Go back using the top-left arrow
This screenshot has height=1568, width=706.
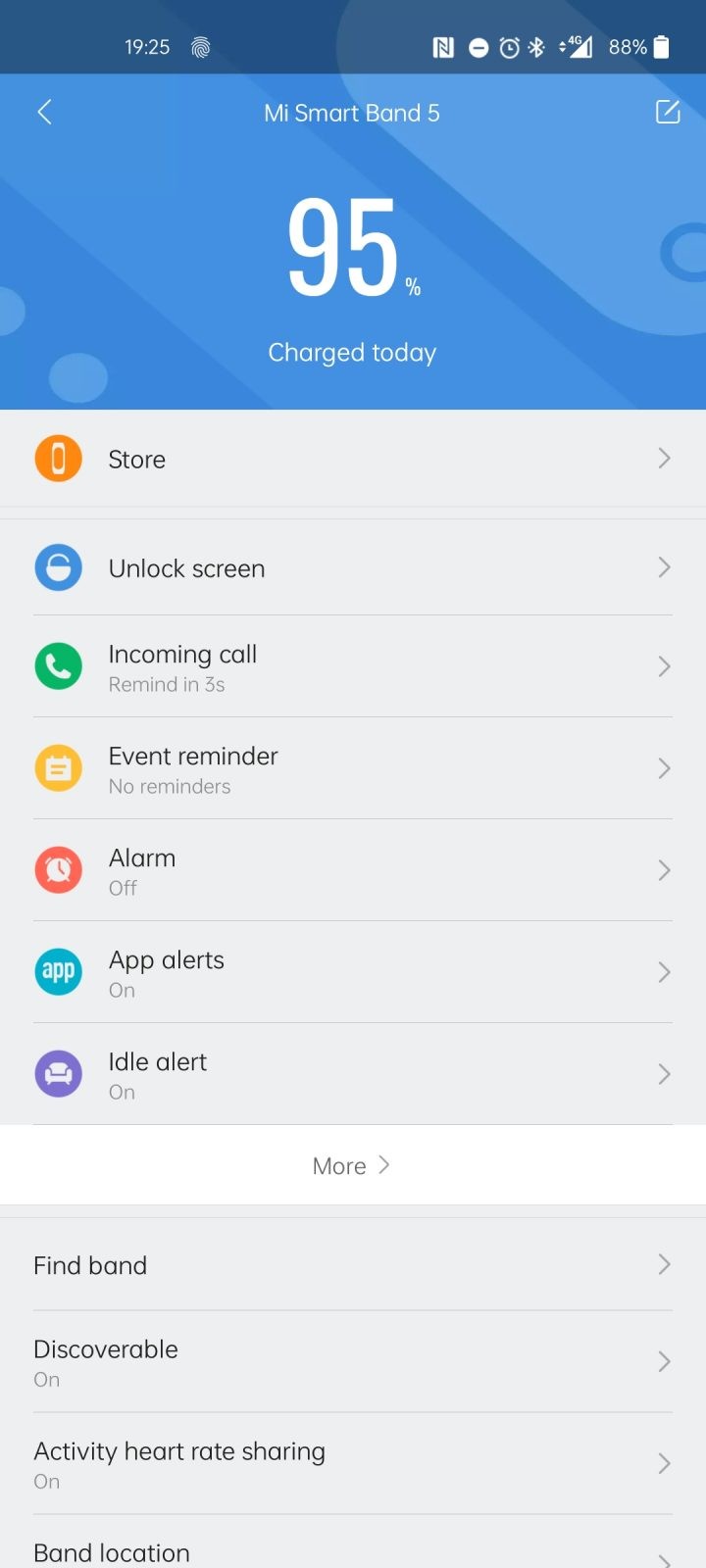tap(44, 113)
